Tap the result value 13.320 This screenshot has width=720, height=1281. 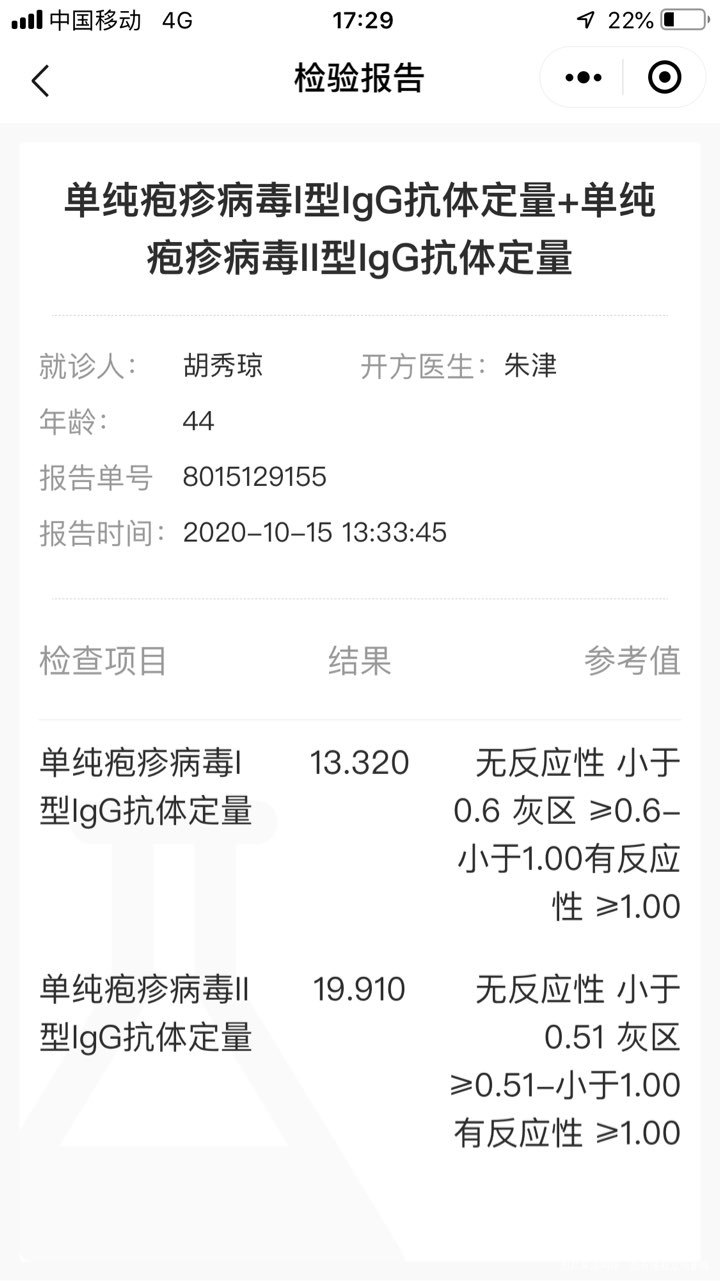pyautogui.click(x=360, y=762)
